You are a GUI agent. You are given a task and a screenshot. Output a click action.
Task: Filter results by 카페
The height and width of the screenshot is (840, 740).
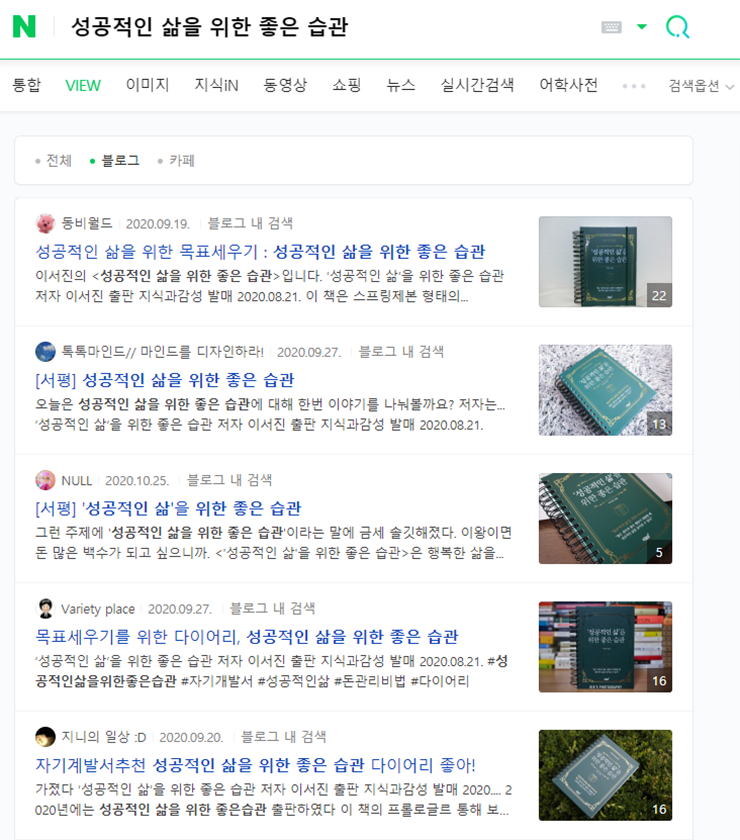click(x=181, y=160)
